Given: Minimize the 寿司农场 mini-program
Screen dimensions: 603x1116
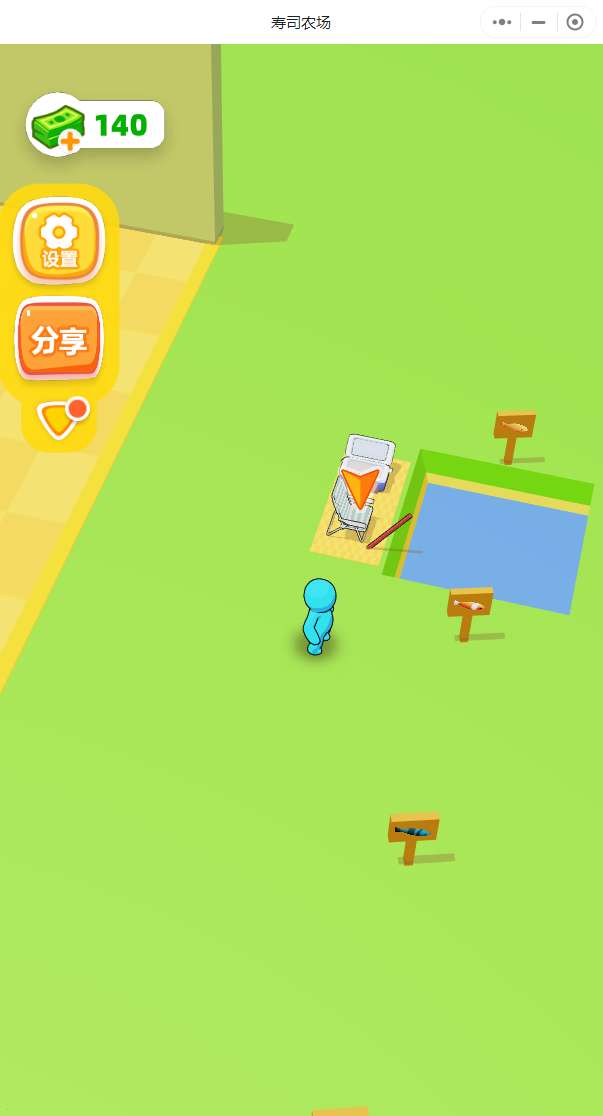Looking at the screenshot, I should [x=538, y=22].
